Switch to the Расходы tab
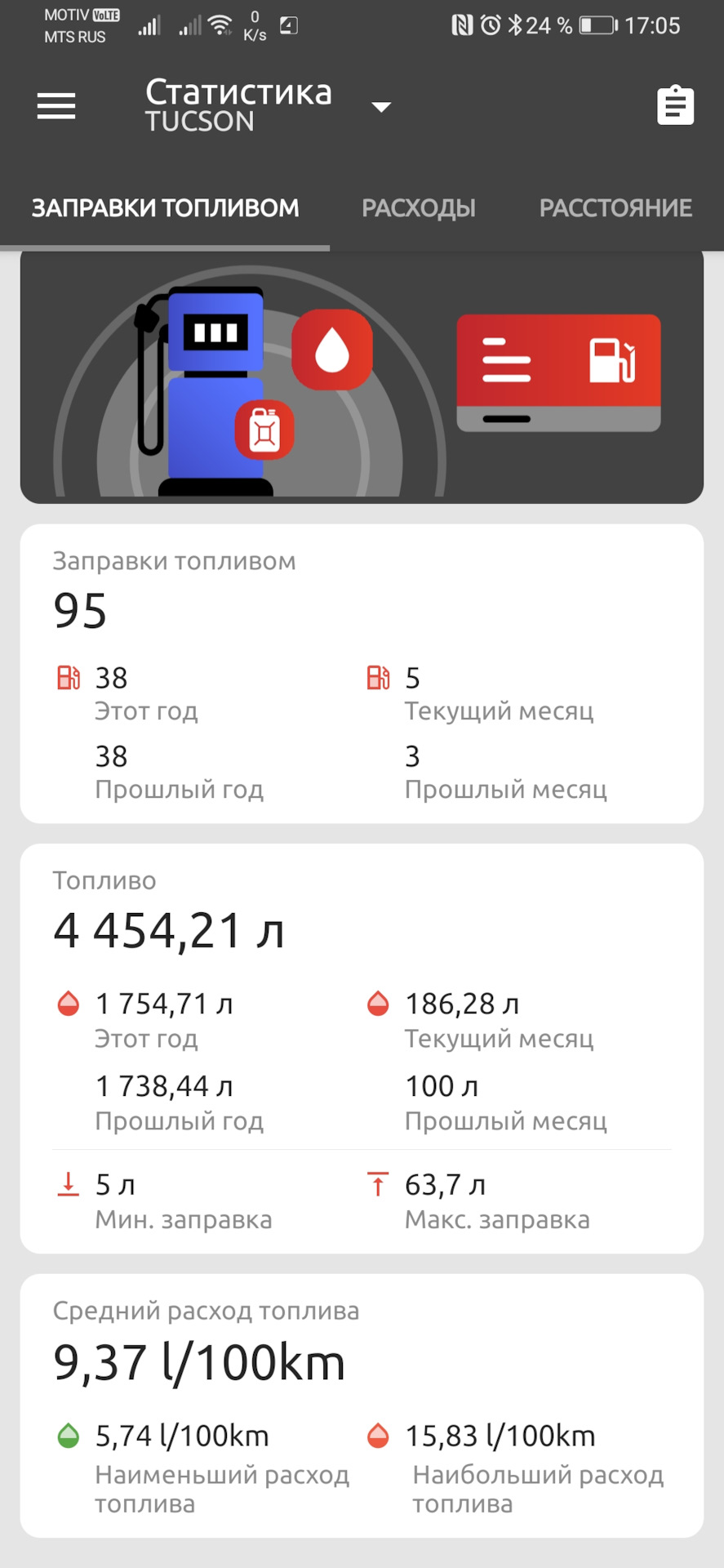Image resolution: width=724 pixels, height=1568 pixels. 419,208
